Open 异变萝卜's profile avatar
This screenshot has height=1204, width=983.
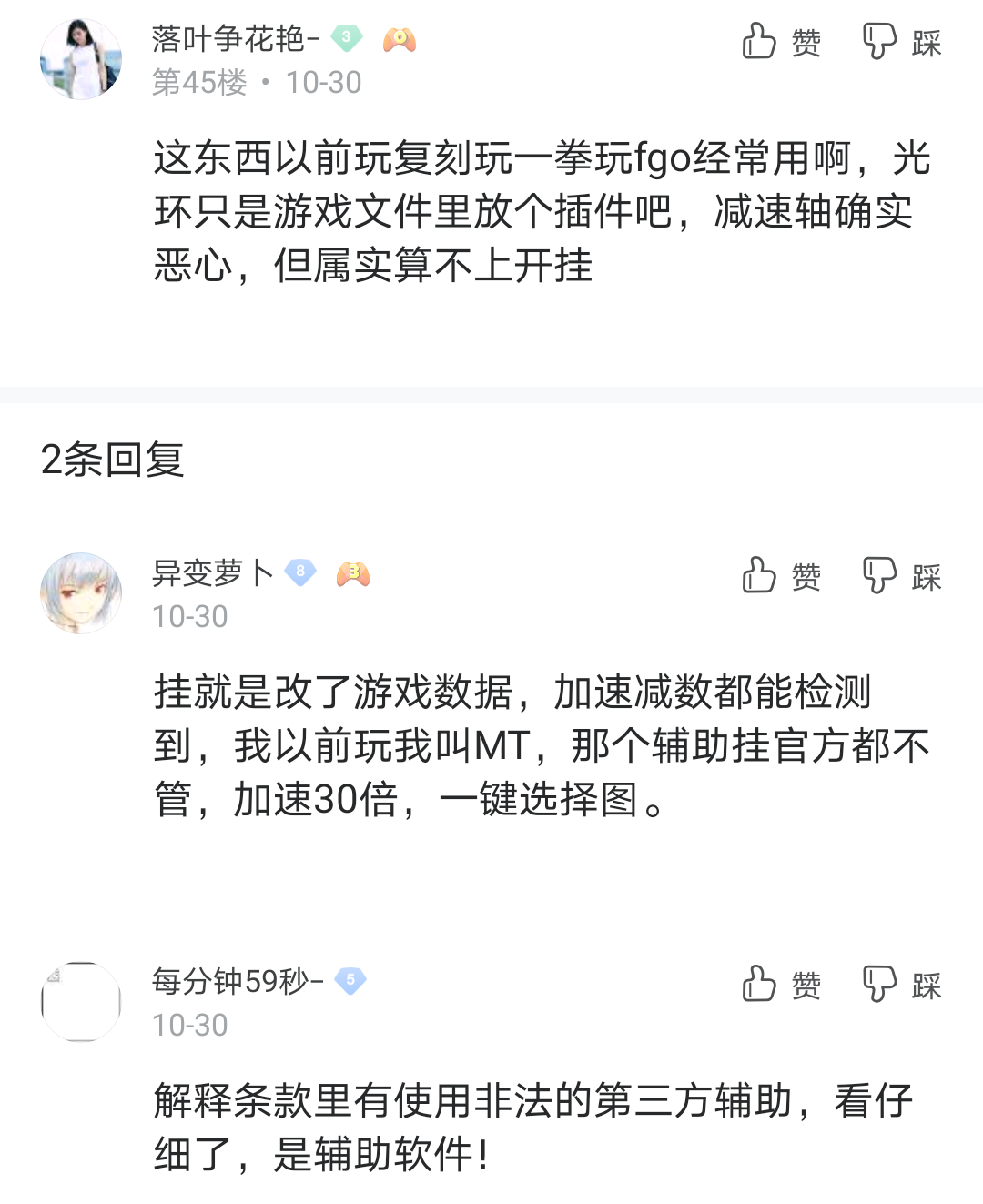tap(81, 593)
